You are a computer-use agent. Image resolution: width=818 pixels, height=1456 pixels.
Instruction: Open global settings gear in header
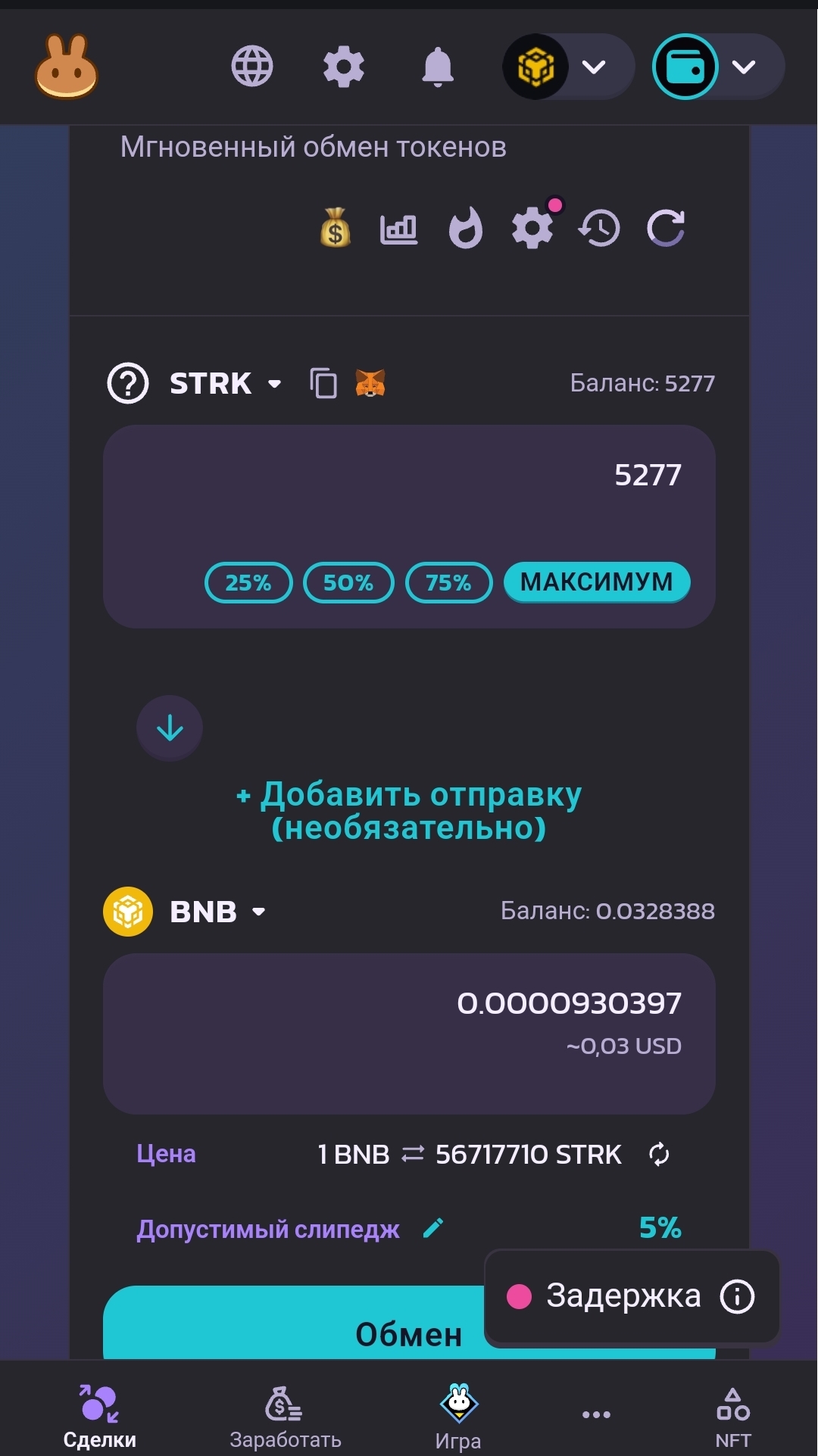344,67
